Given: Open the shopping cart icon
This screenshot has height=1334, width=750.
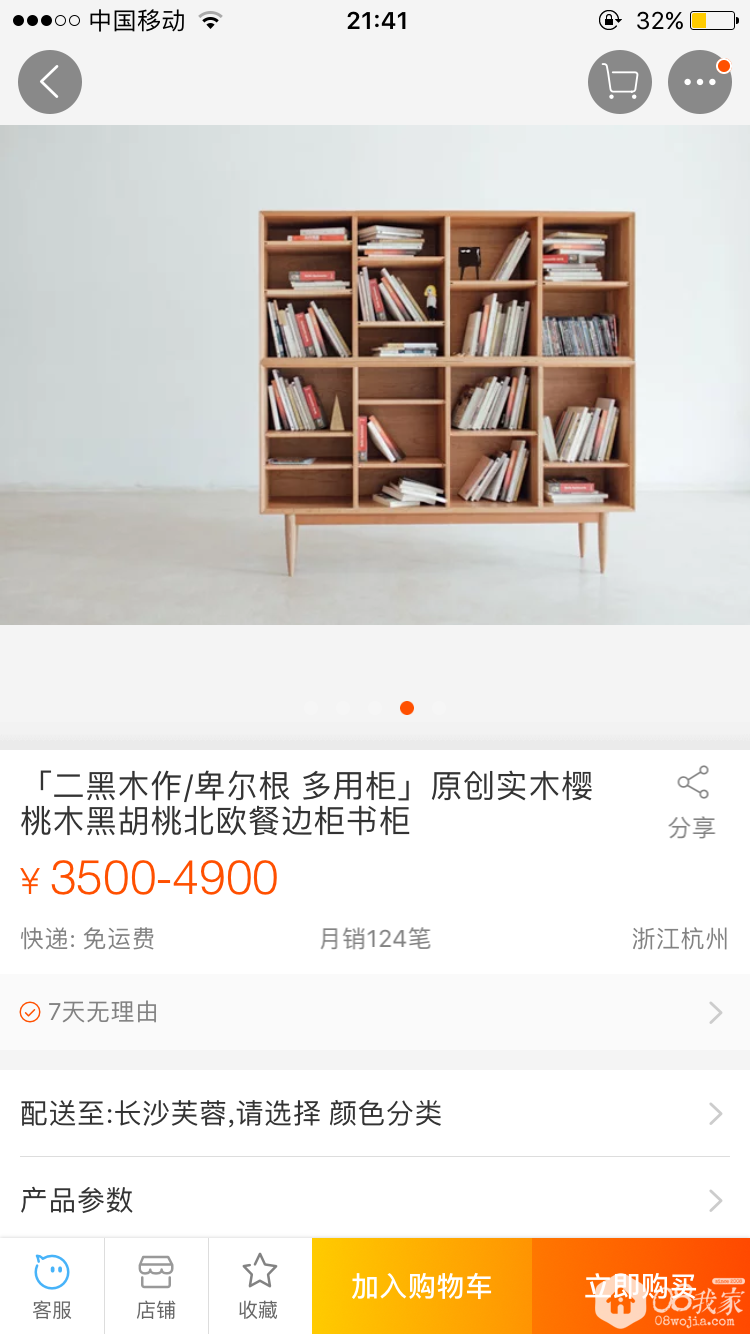Looking at the screenshot, I should 620,82.
